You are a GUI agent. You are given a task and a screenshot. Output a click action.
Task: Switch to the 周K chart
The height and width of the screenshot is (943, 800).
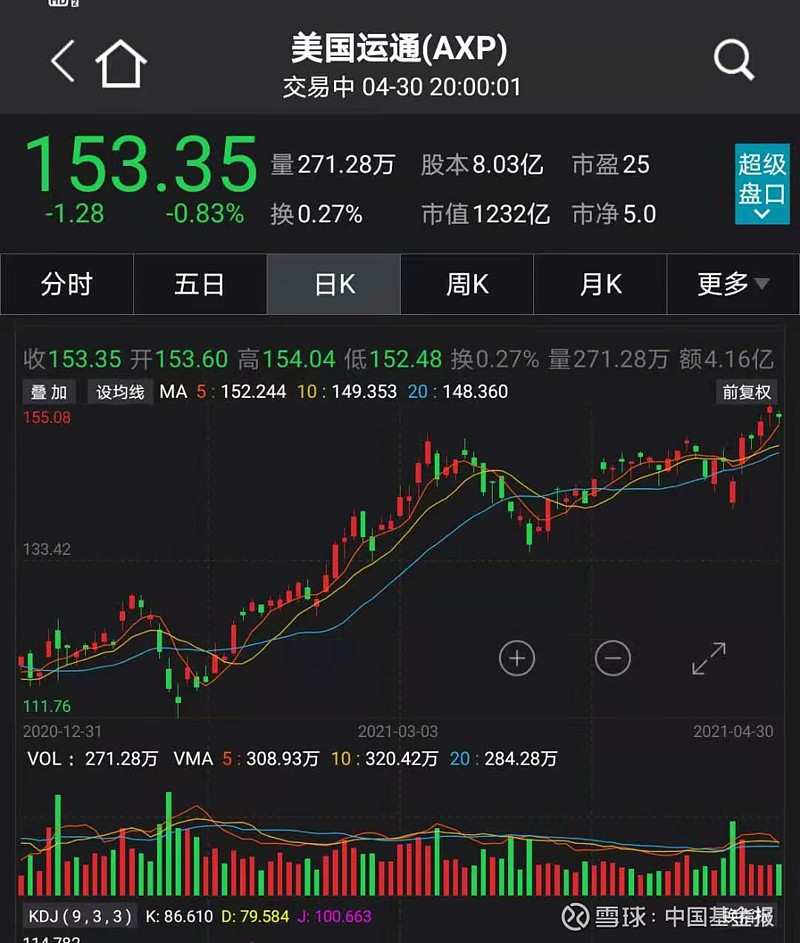pyautogui.click(x=467, y=285)
